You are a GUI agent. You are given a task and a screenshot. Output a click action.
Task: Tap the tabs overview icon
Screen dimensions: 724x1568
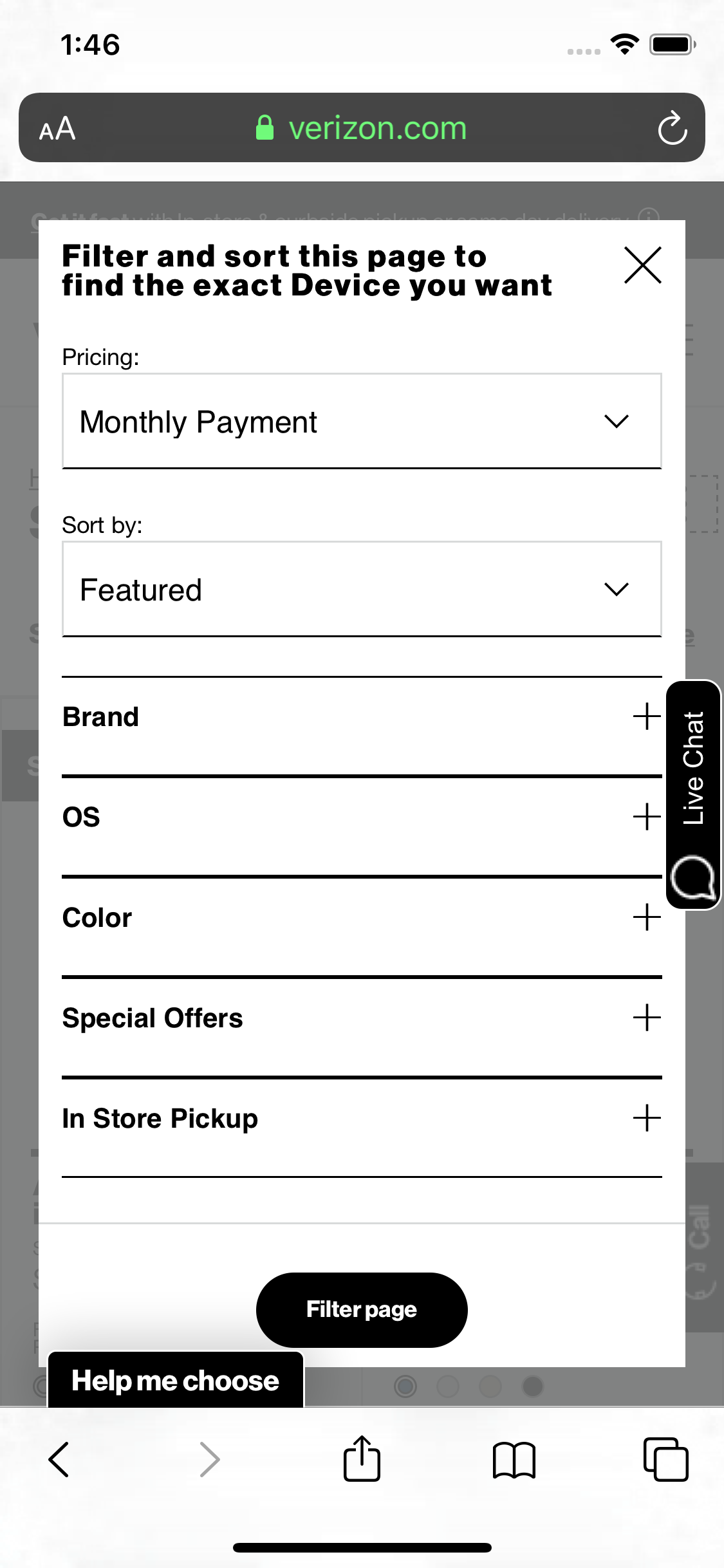(667, 1460)
